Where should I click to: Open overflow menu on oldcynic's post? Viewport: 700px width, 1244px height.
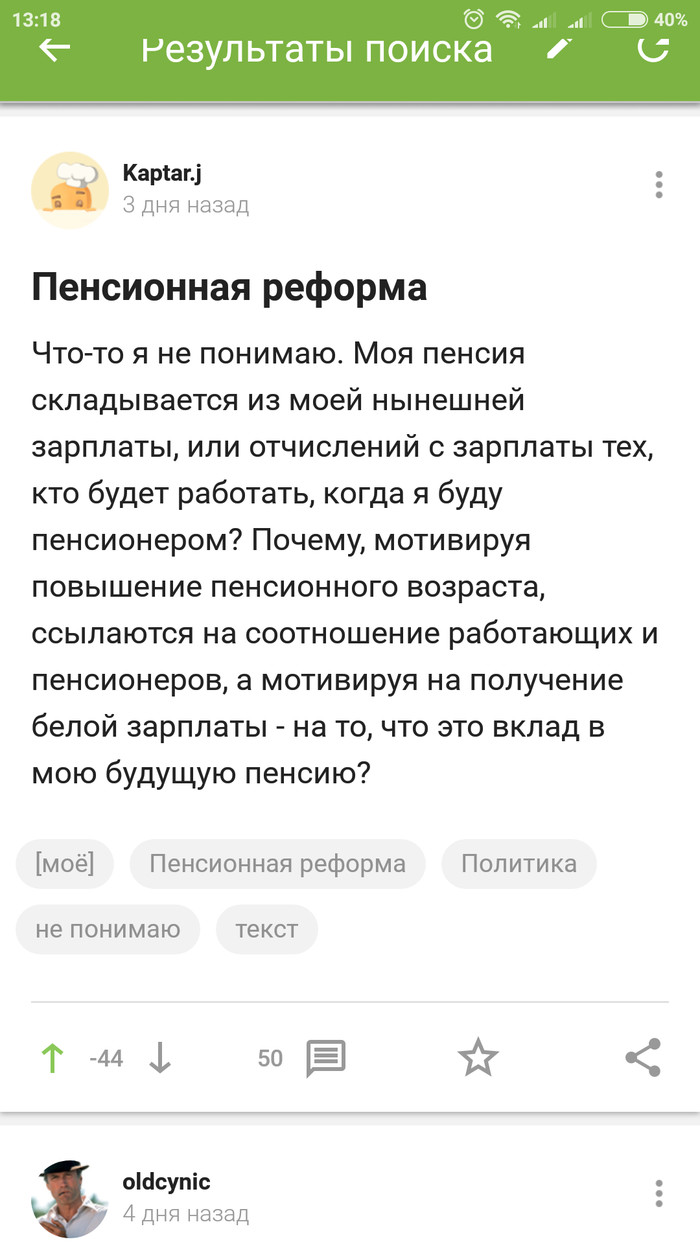pyautogui.click(x=658, y=1194)
